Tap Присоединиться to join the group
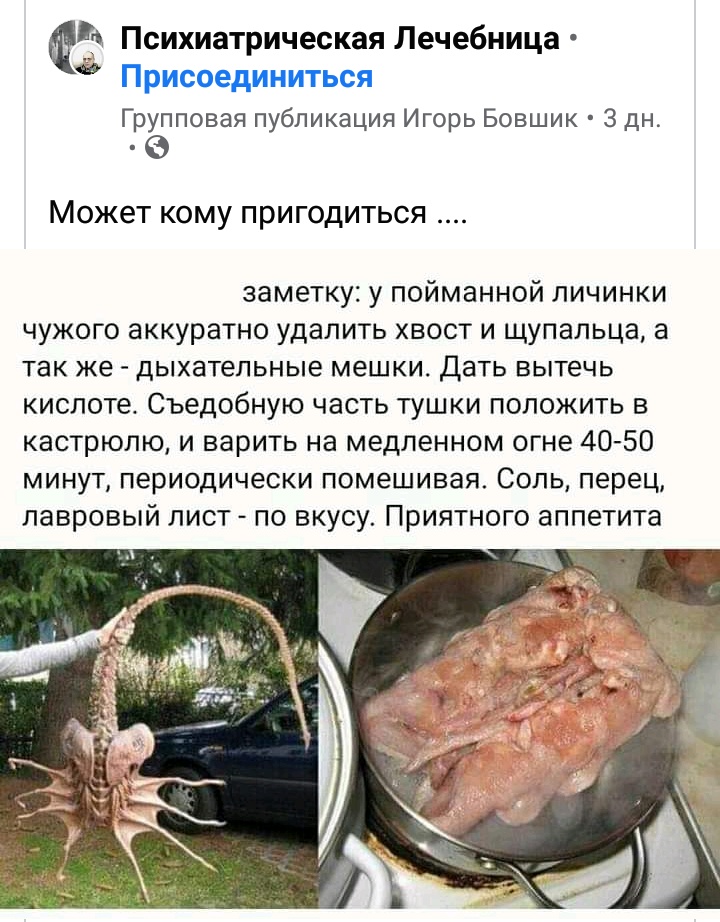This screenshot has width=720, height=922. (246, 77)
